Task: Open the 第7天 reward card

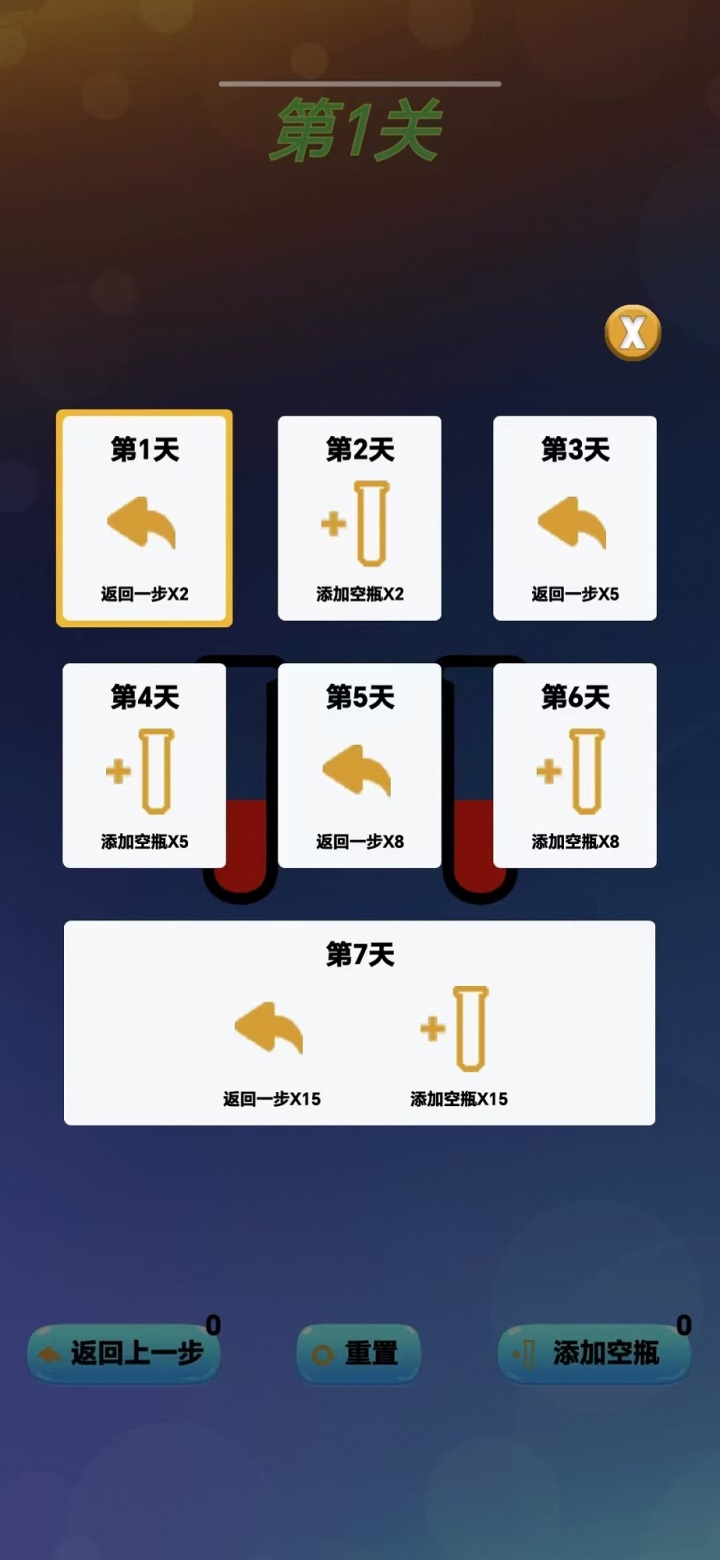Action: pyautogui.click(x=359, y=1022)
